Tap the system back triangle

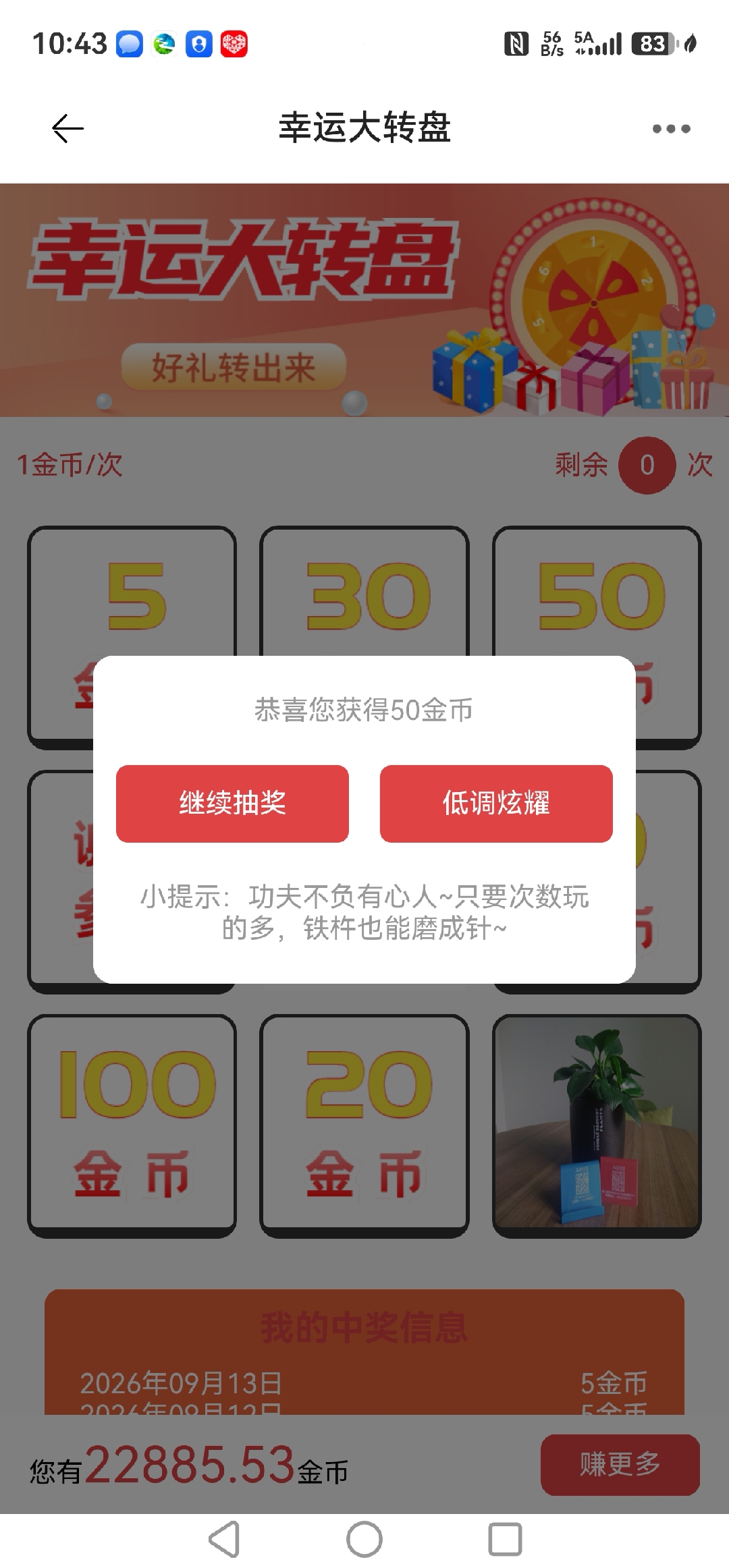click(224, 1540)
